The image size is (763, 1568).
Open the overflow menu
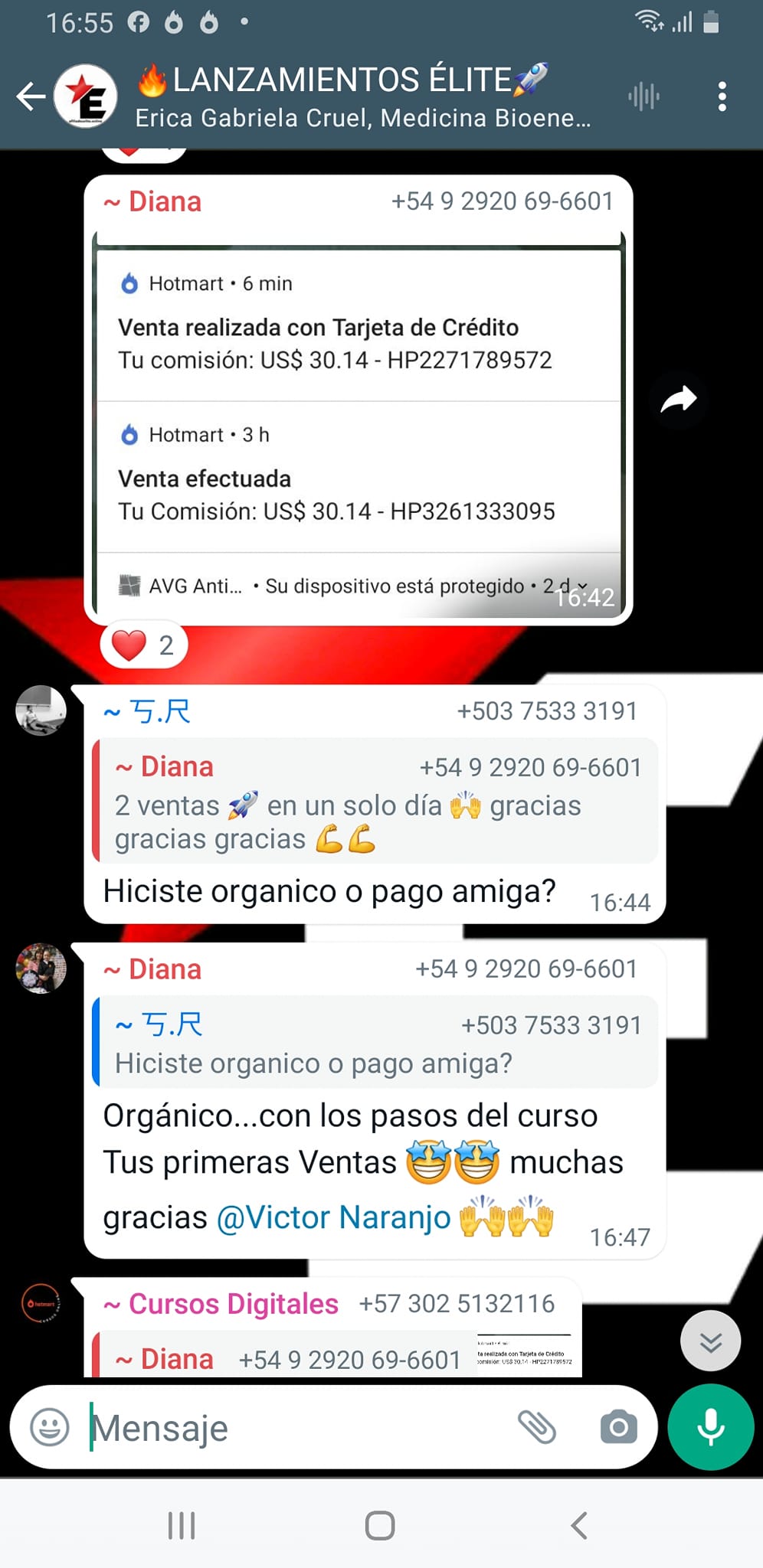click(x=722, y=96)
